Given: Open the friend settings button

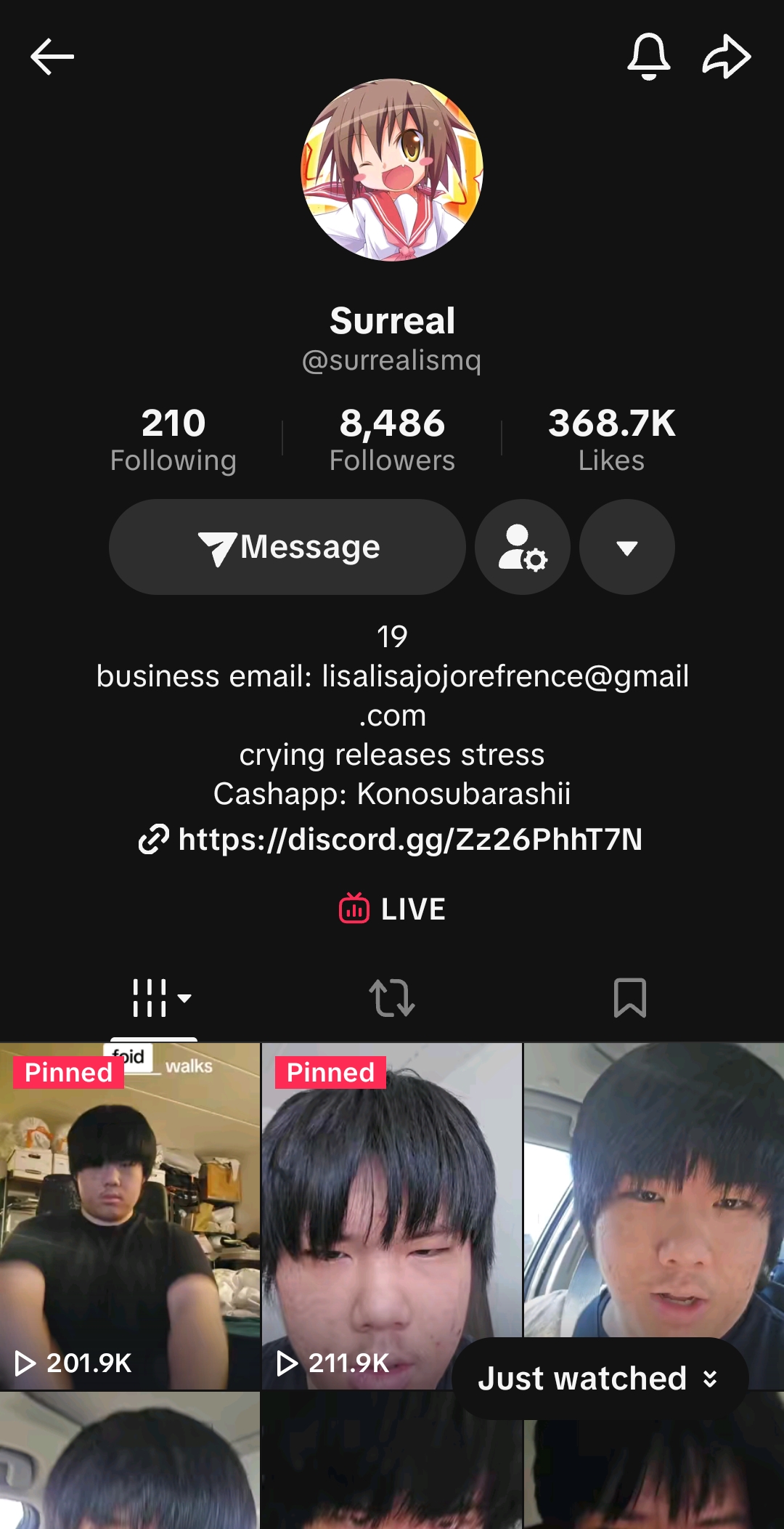Looking at the screenshot, I should click(523, 547).
